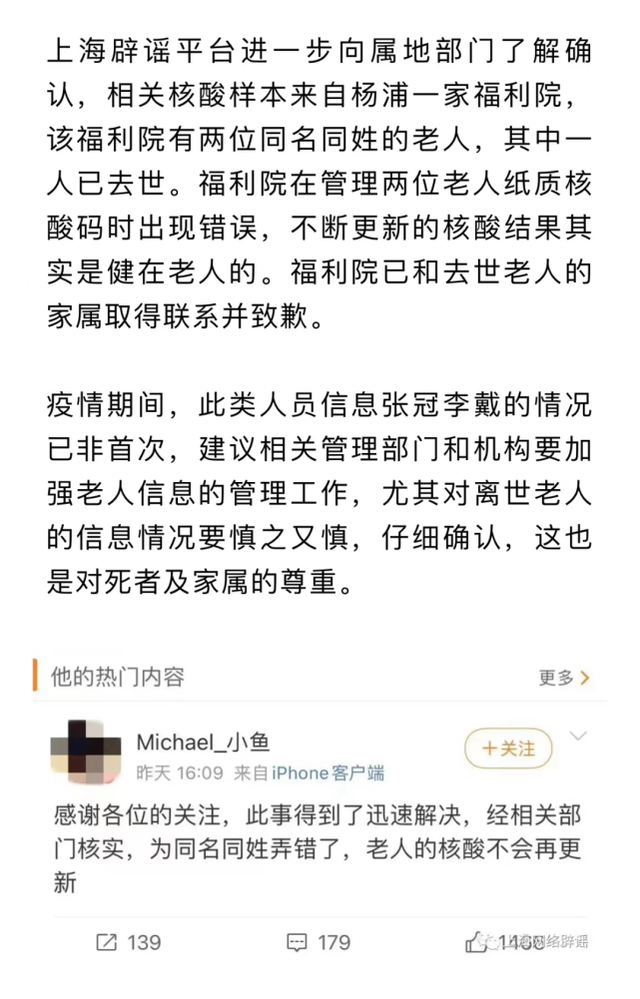Open the 179 comments on the post

318,942
